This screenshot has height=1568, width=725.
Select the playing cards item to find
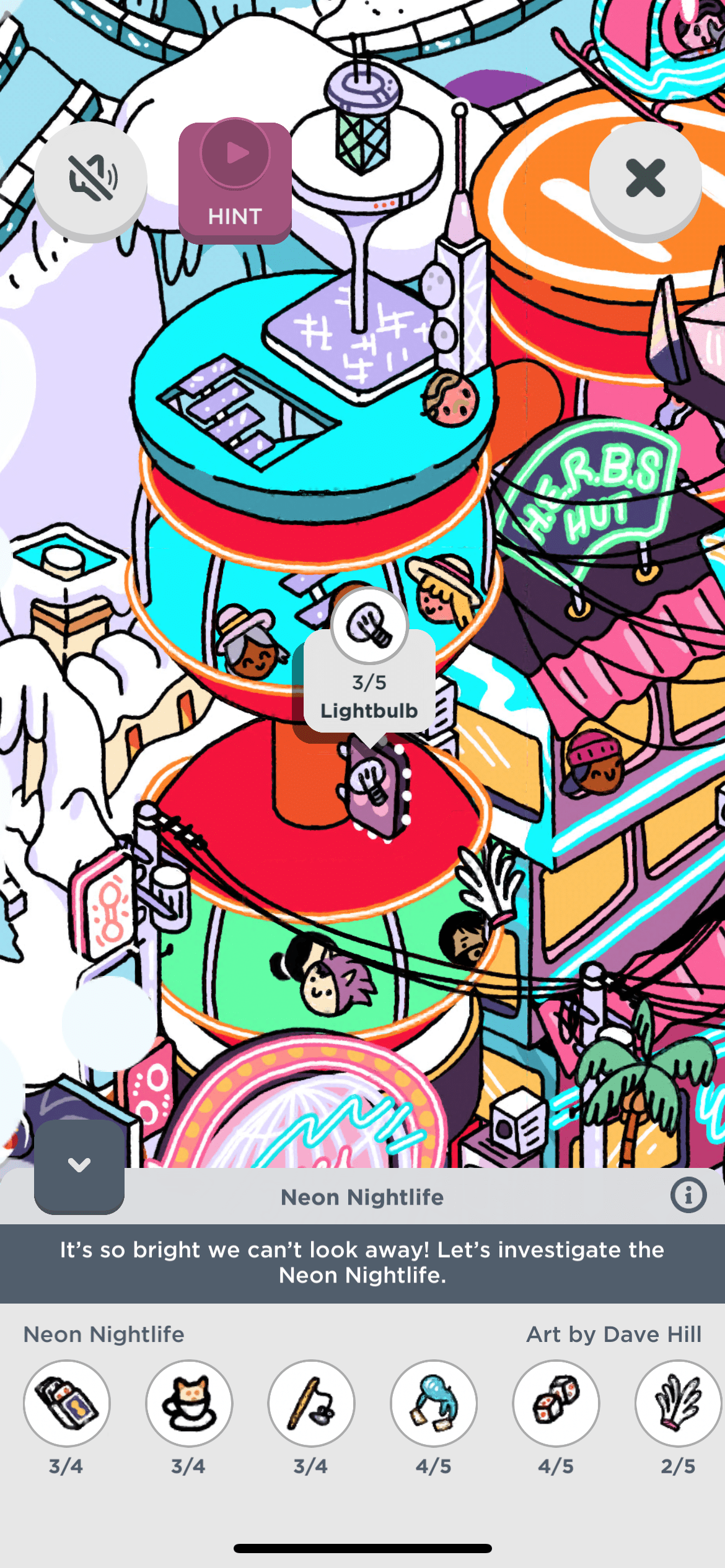coord(67,1403)
